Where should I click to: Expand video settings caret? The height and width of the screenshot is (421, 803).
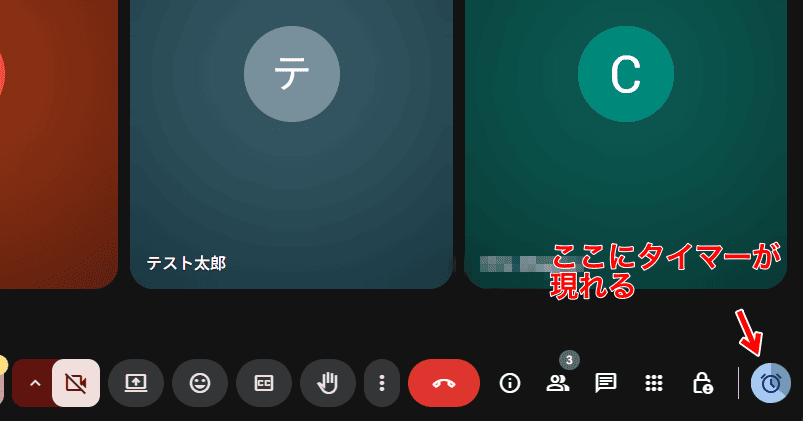(x=34, y=383)
